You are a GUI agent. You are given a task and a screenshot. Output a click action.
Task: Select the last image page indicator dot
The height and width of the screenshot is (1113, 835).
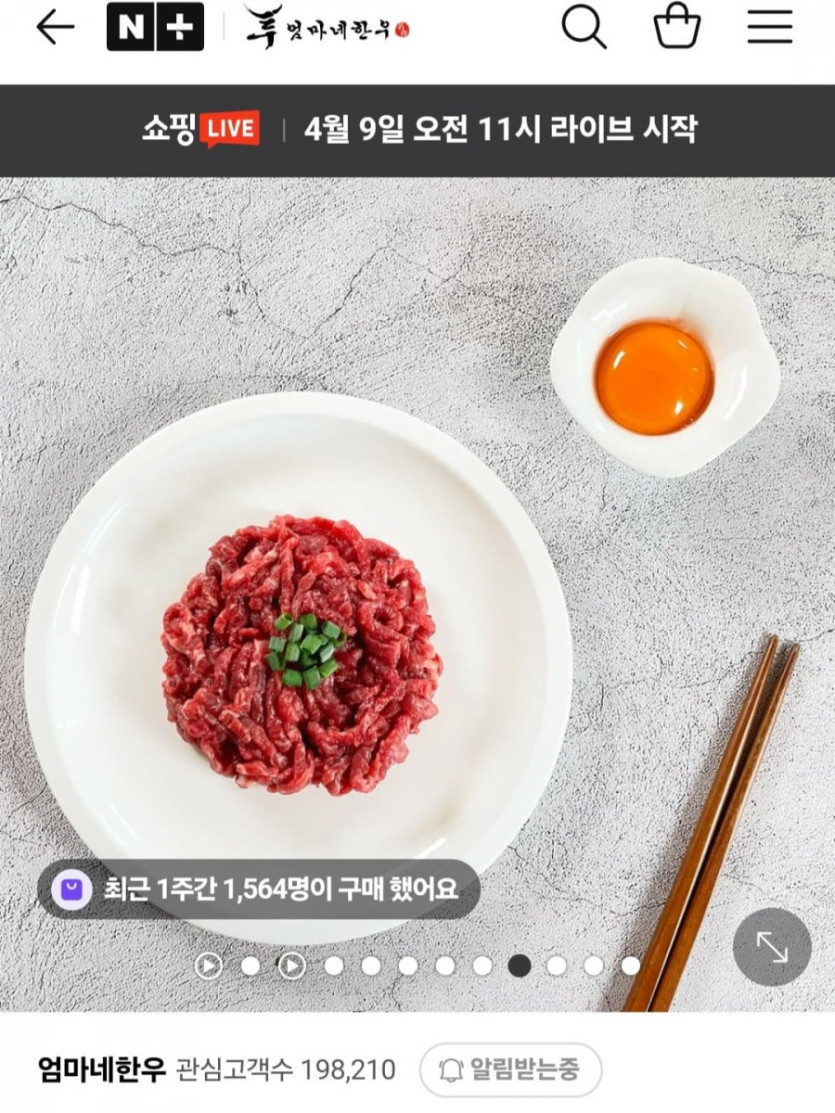click(x=630, y=965)
